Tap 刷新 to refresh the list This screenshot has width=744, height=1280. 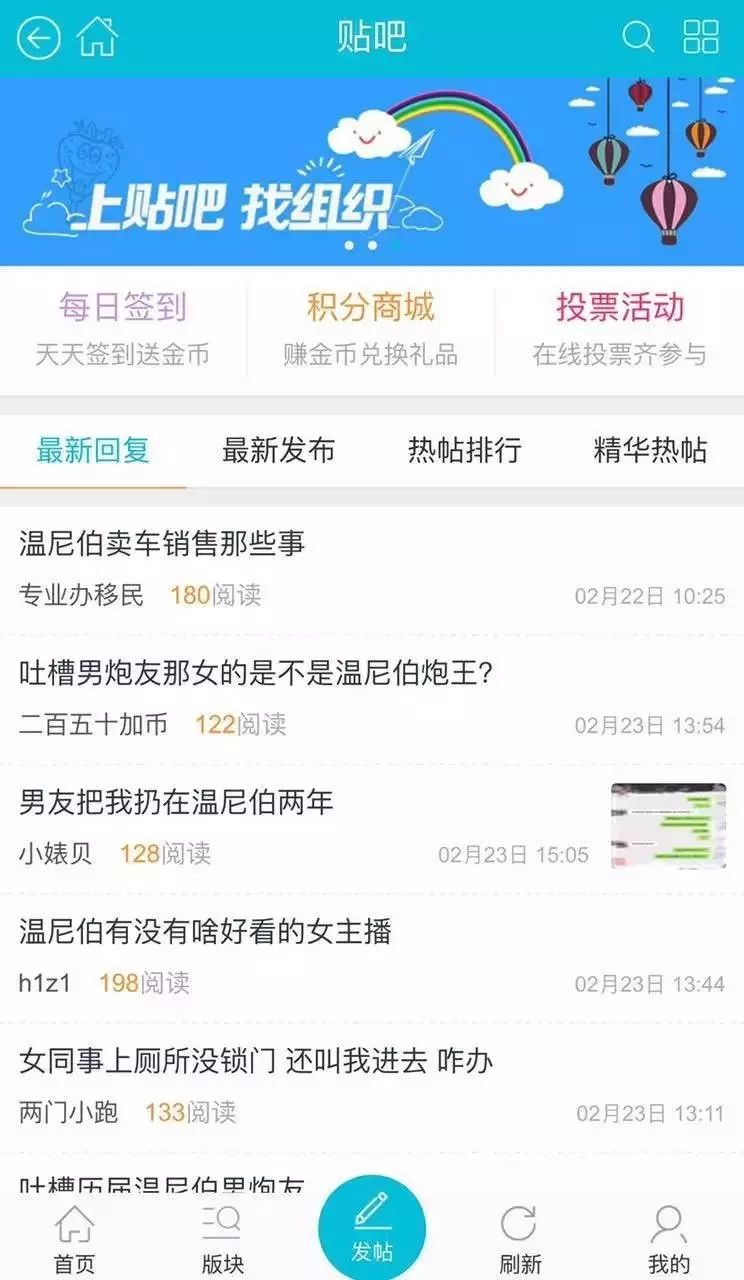tap(520, 1238)
